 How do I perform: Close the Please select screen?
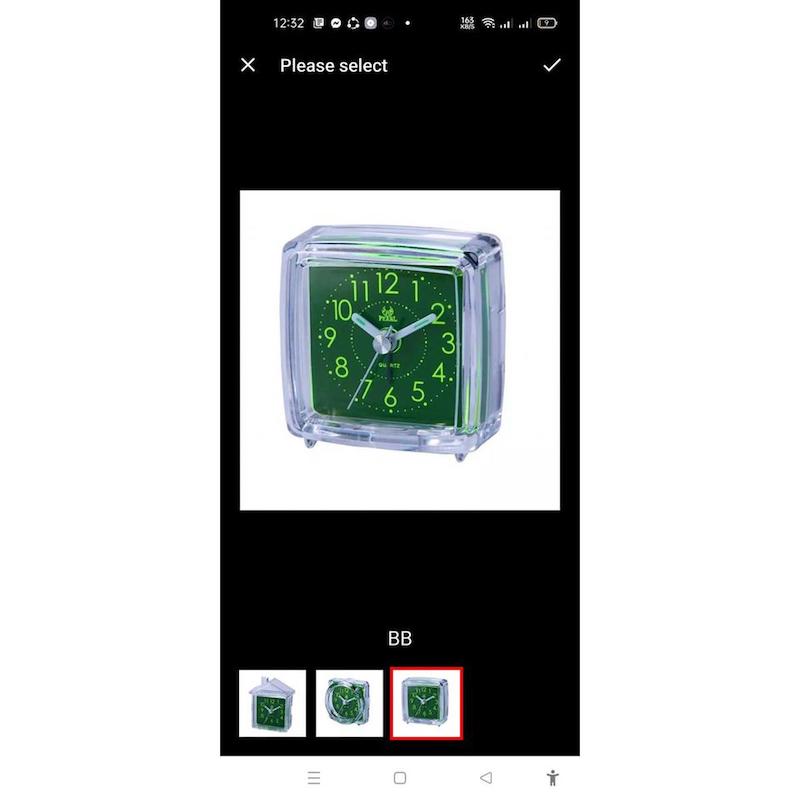pyautogui.click(x=248, y=65)
